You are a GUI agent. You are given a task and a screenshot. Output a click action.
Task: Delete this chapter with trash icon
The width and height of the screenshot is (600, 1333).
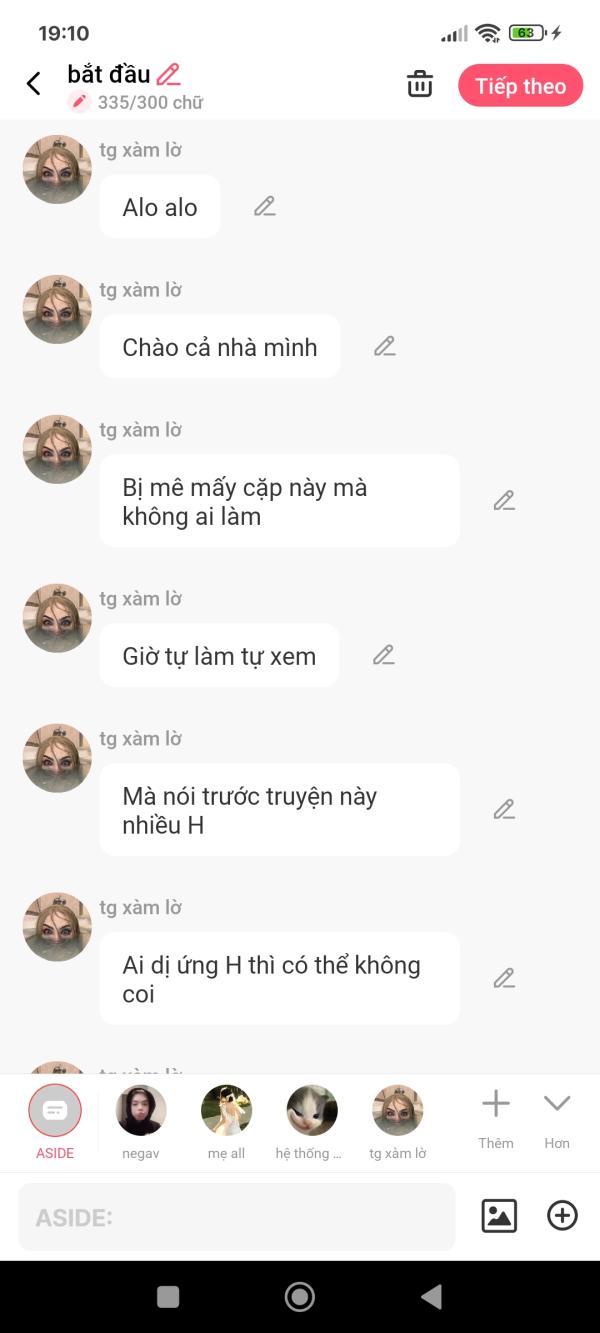(420, 85)
